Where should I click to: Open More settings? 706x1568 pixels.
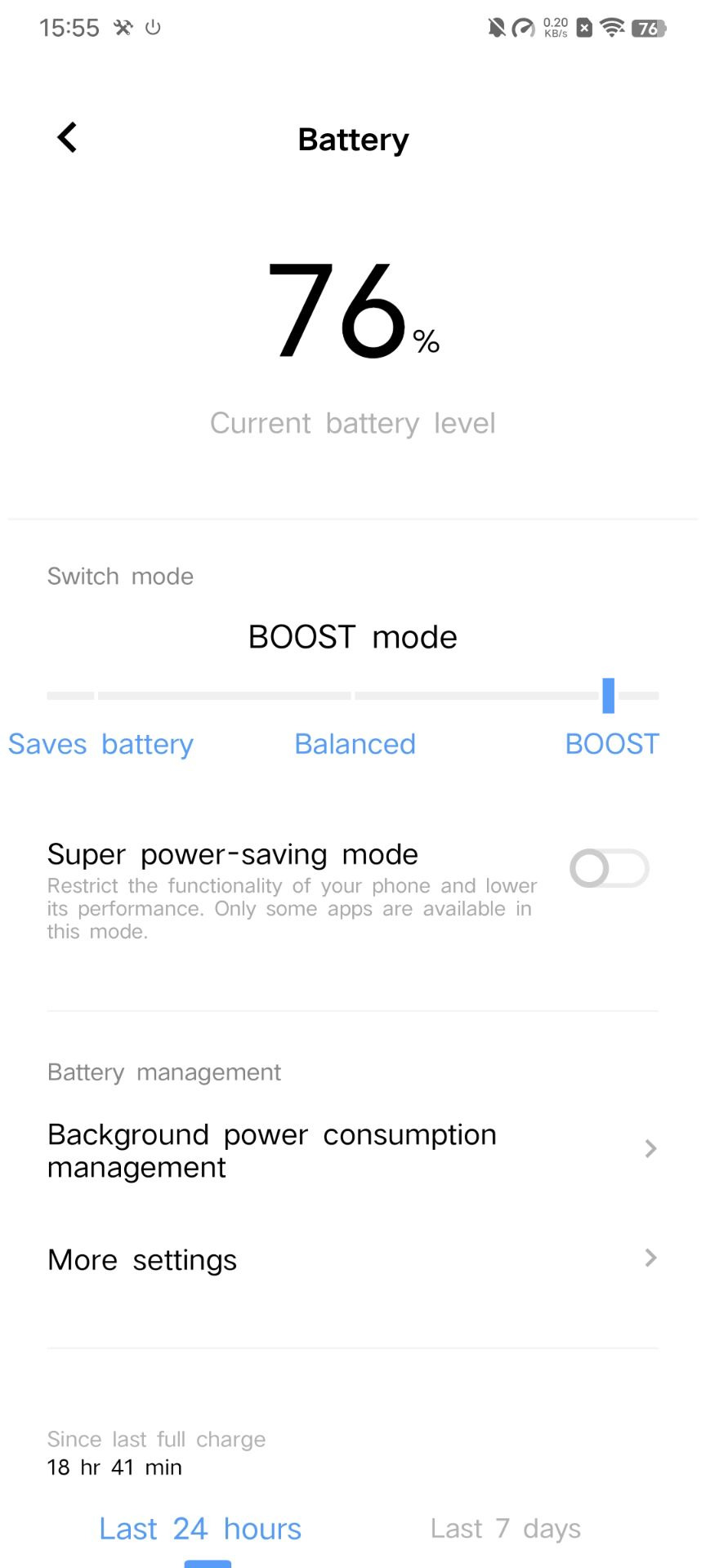coord(353,1259)
